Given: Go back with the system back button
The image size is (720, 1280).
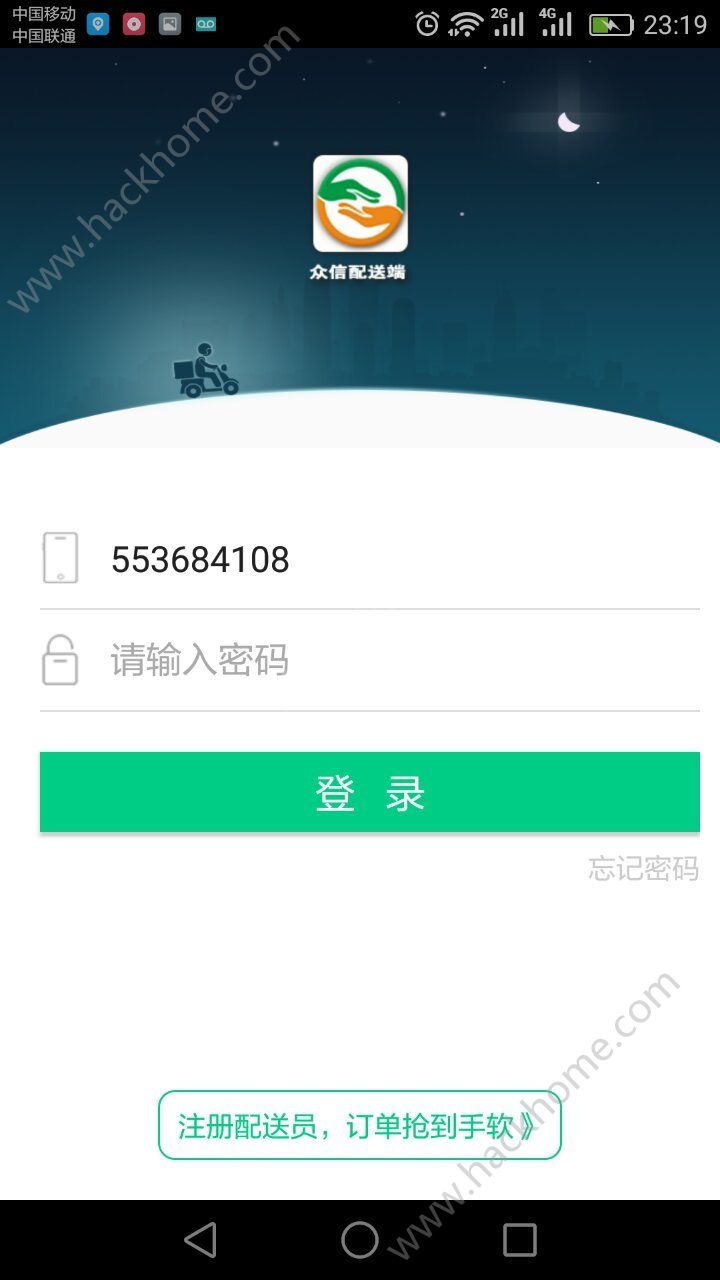Looking at the screenshot, I should click(x=201, y=1240).
